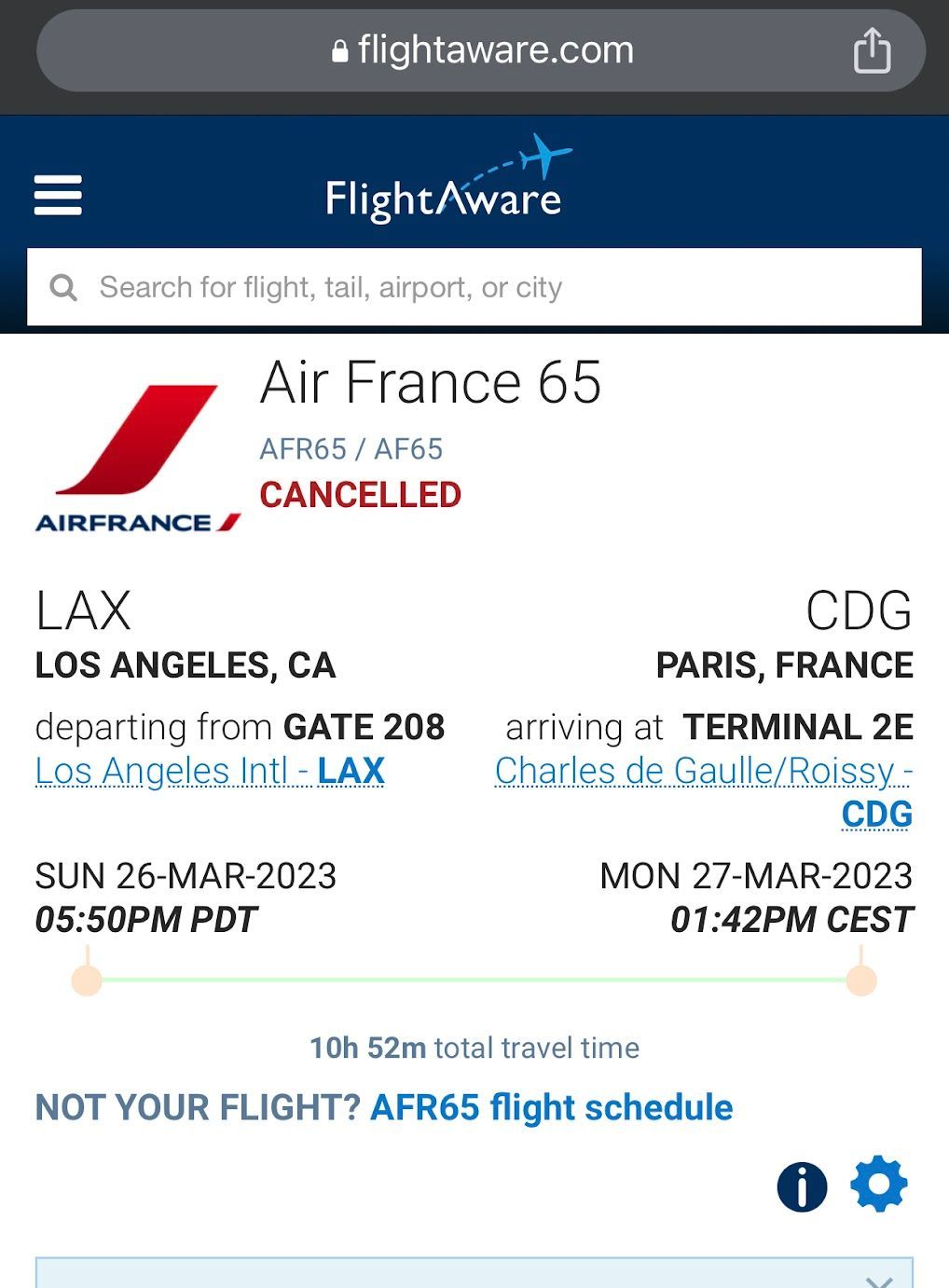
Task: Open AFR65 flight schedule link
Action: pos(551,1108)
